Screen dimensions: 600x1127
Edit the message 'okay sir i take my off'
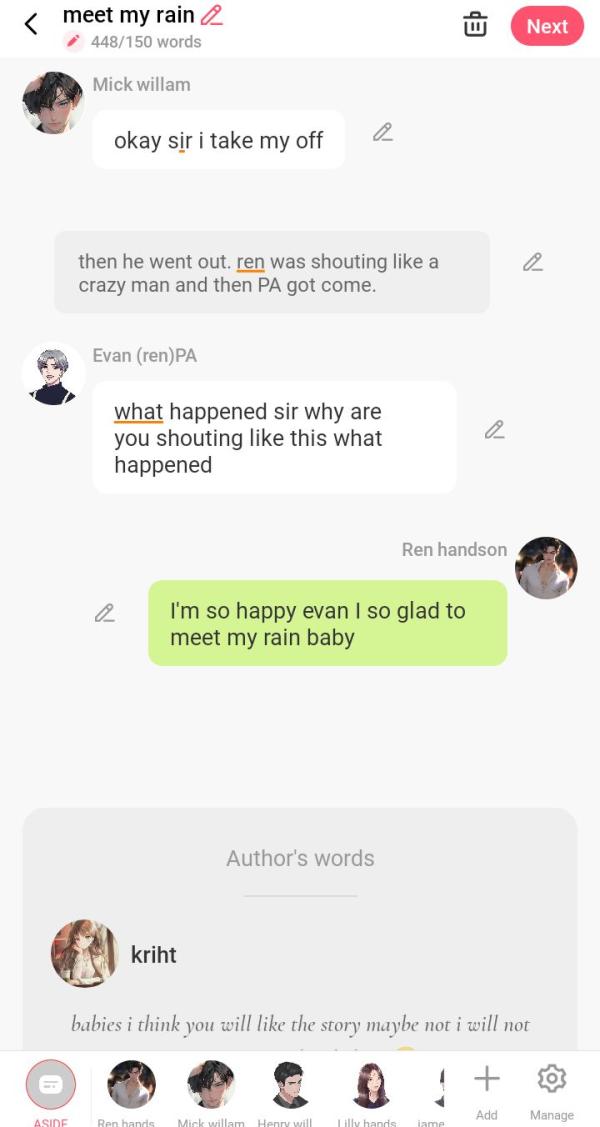point(382,132)
